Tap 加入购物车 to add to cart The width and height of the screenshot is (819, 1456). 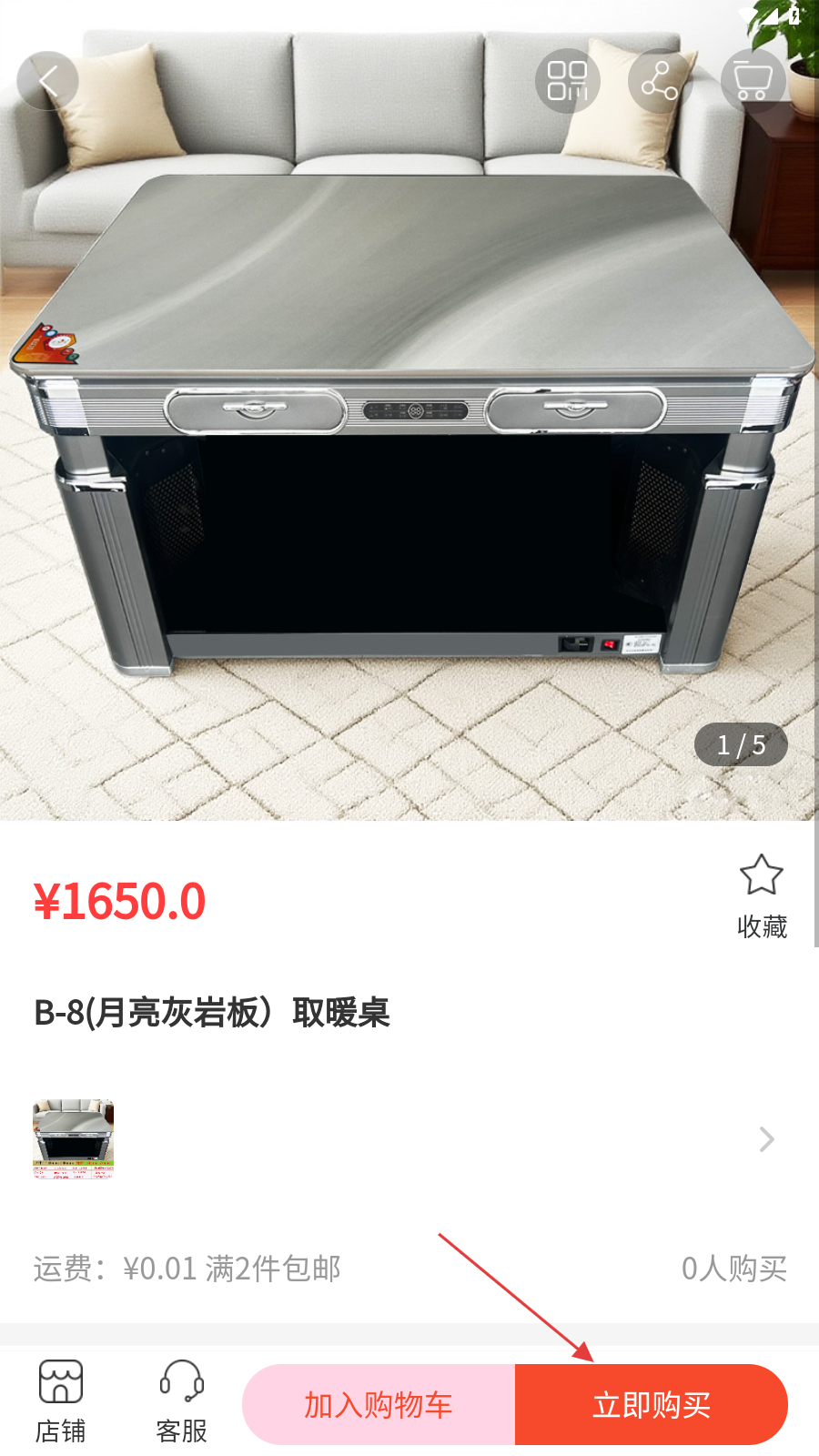click(x=379, y=1404)
